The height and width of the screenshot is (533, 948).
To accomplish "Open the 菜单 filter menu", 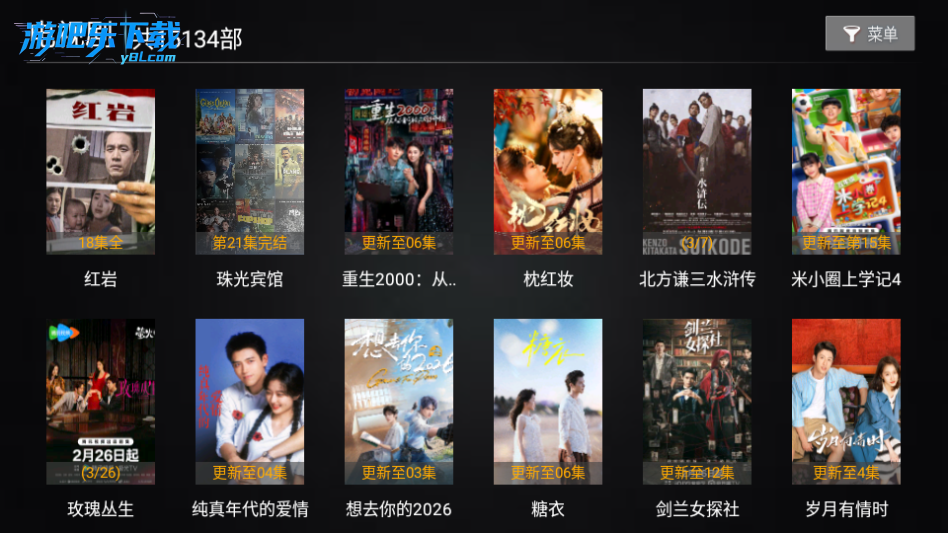I will click(x=869, y=34).
